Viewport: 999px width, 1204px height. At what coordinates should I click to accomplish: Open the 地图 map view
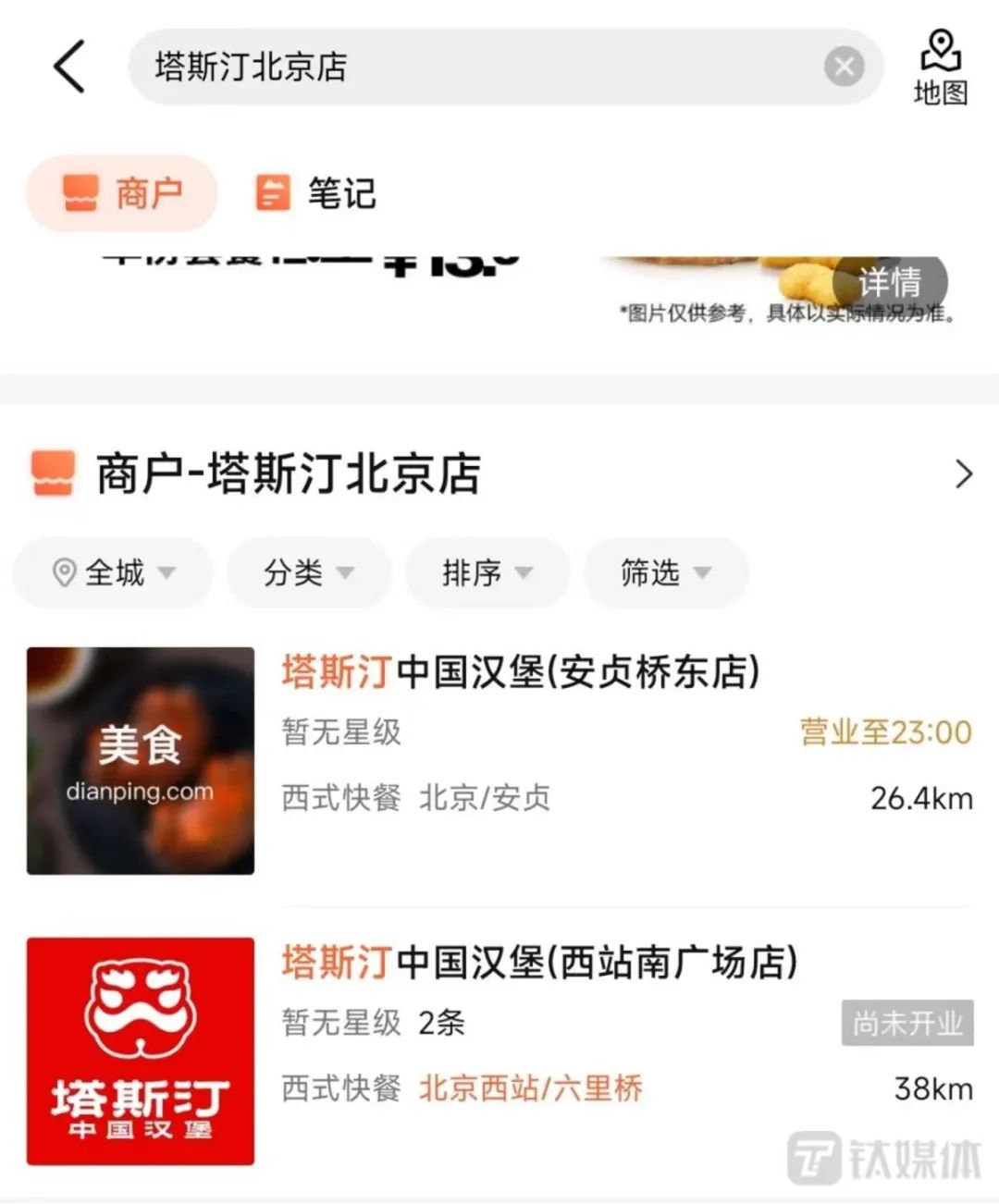click(x=940, y=68)
